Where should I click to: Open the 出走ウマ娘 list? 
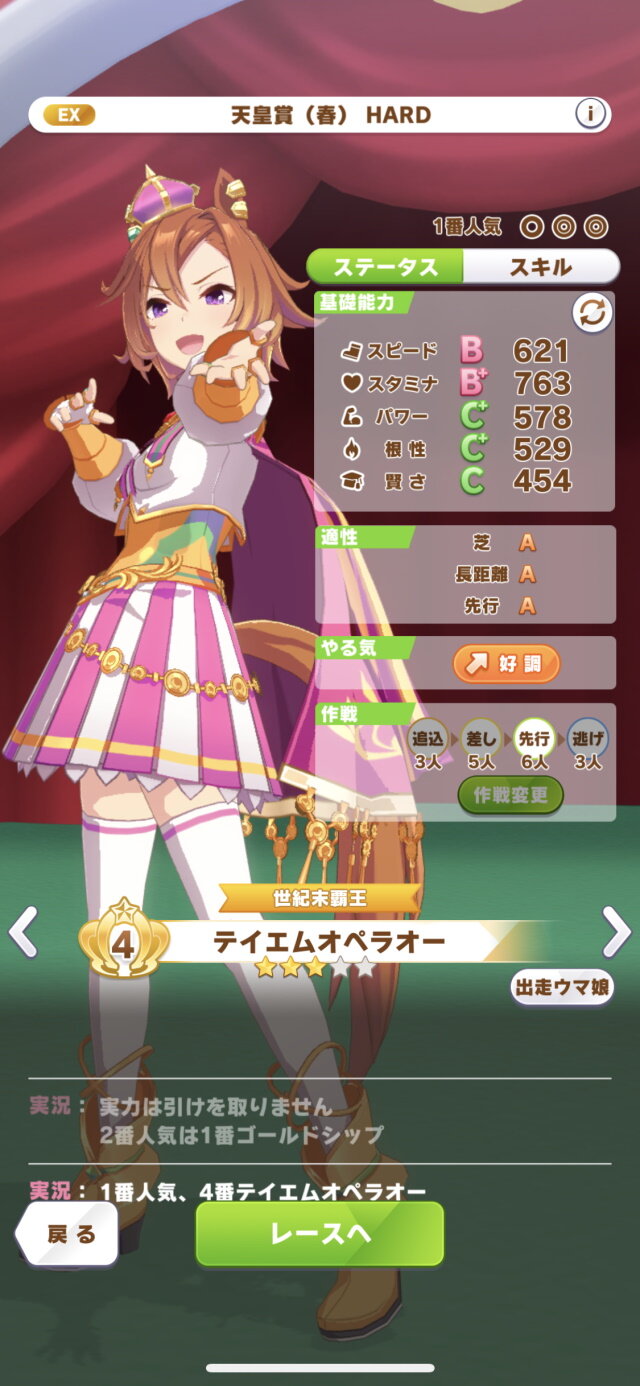pyautogui.click(x=562, y=987)
